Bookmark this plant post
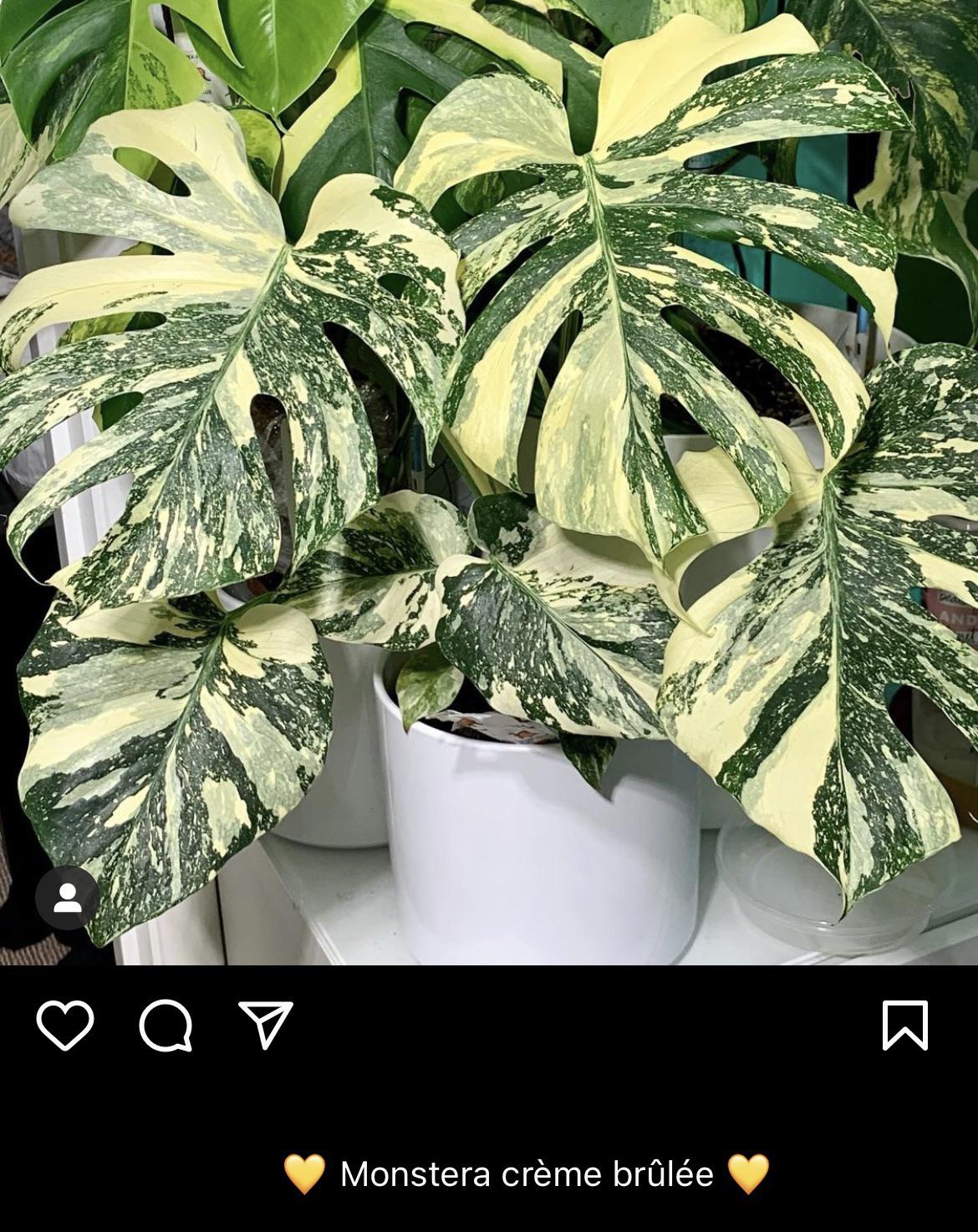The image size is (978, 1232). (905, 1025)
